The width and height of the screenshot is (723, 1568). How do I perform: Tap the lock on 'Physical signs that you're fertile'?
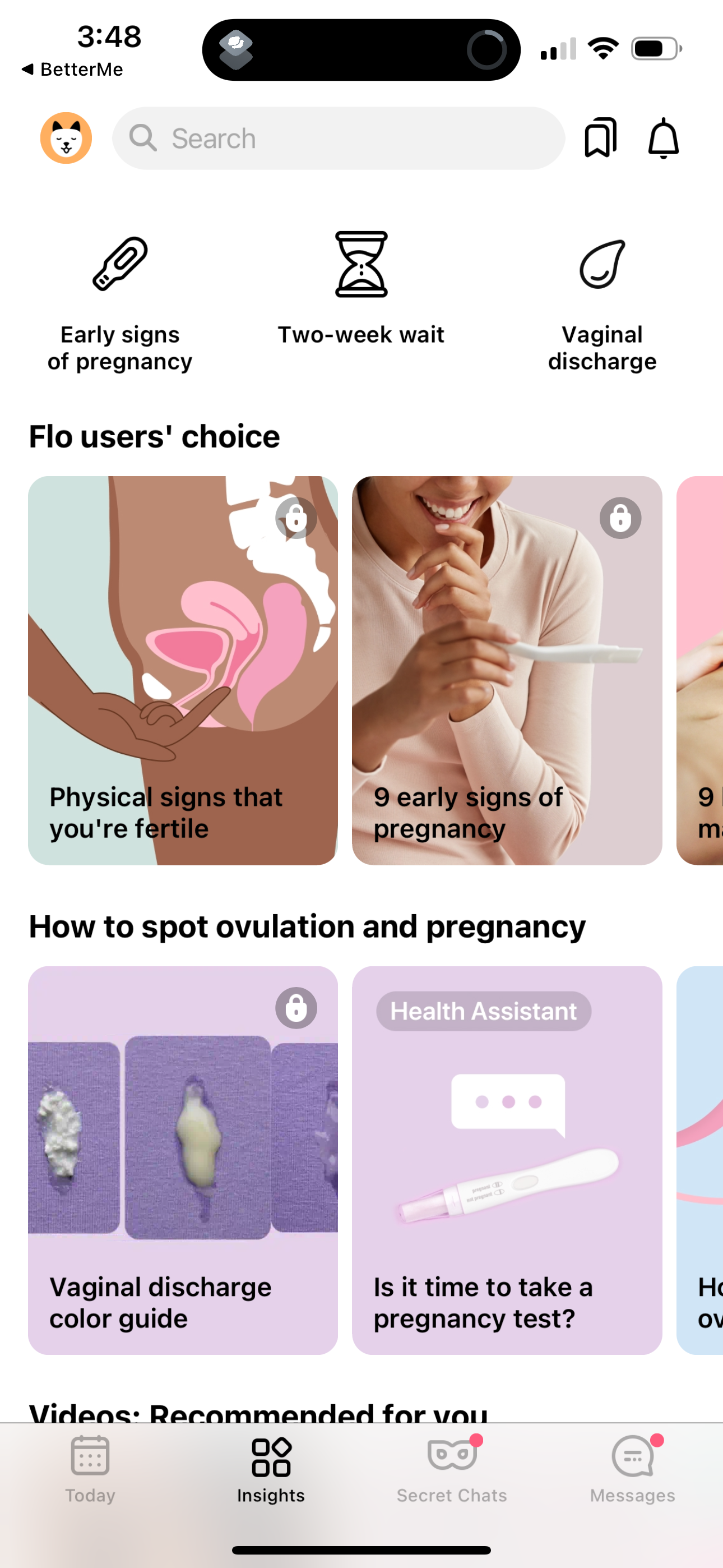pyautogui.click(x=296, y=518)
